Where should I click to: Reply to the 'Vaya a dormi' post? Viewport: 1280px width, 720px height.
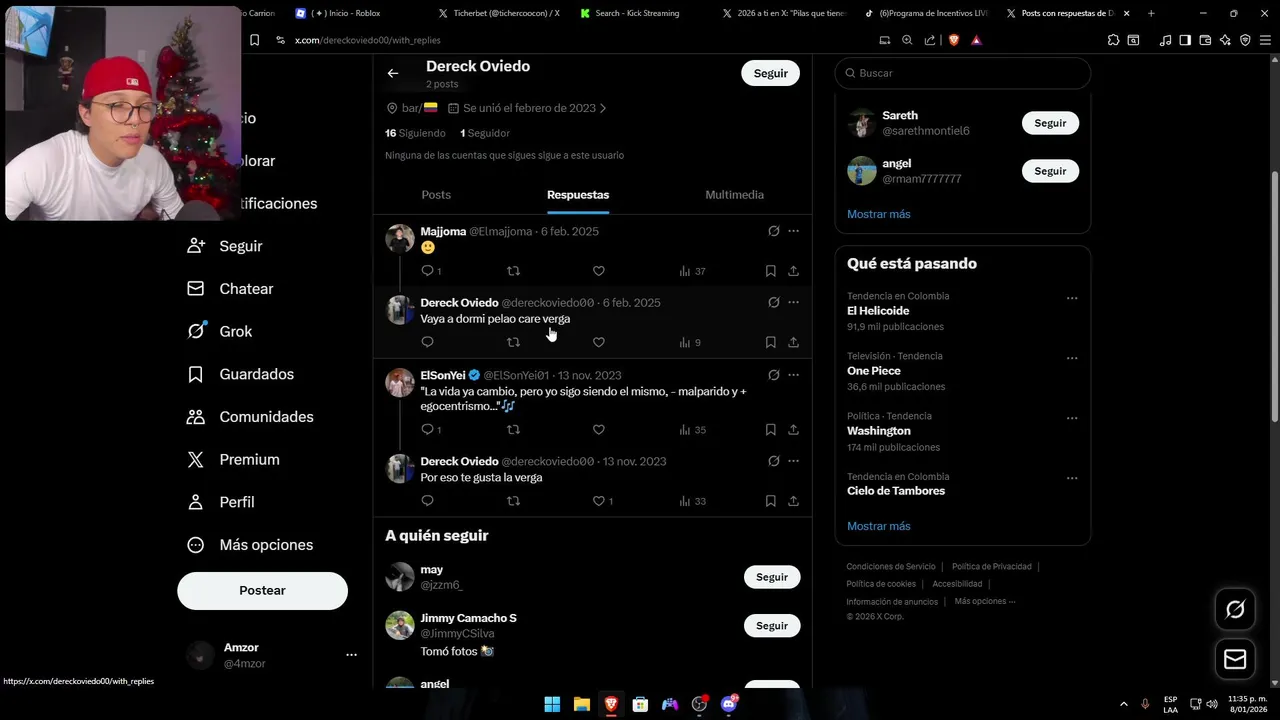tap(427, 342)
